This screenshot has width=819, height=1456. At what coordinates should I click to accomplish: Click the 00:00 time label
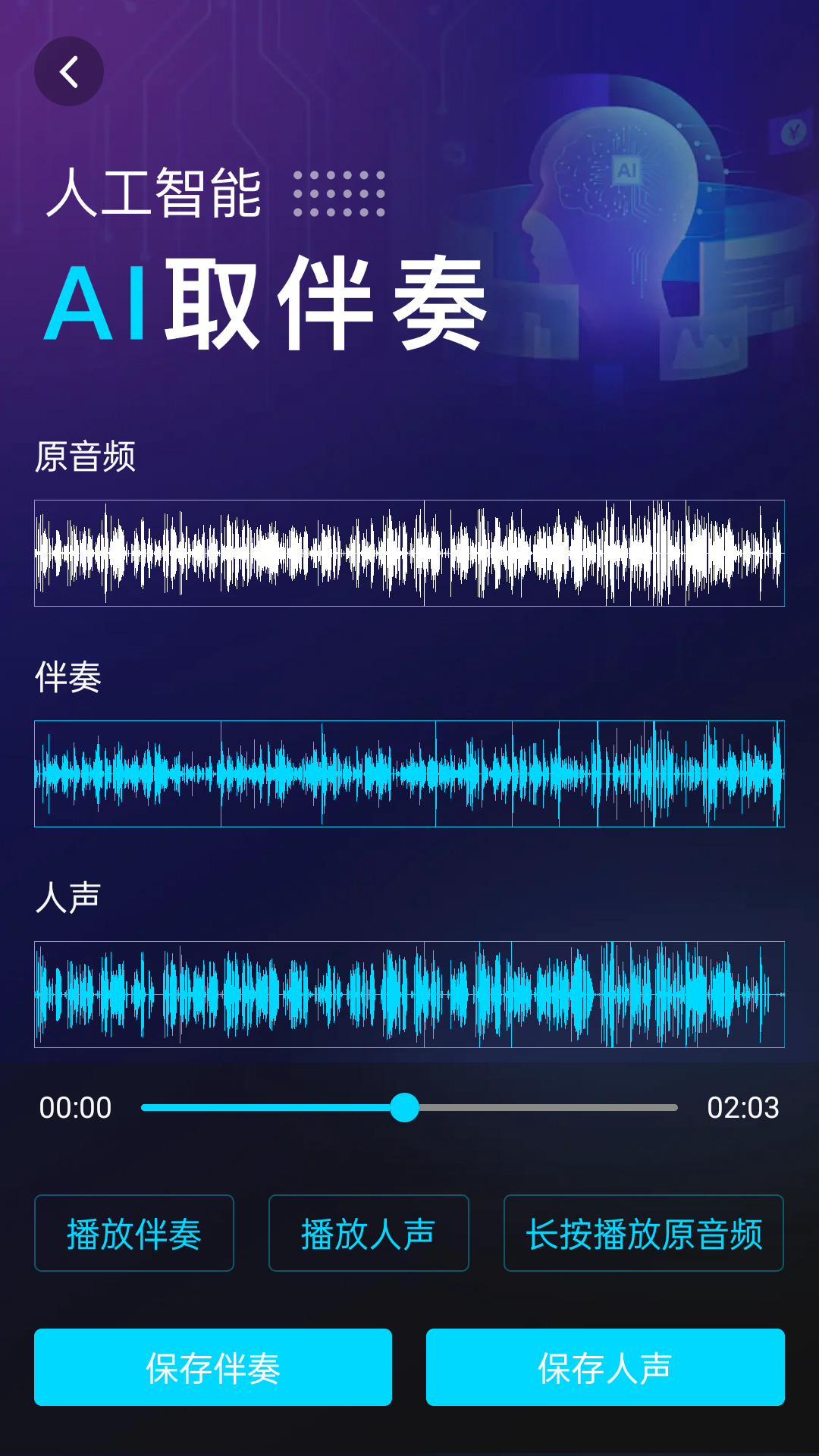[x=76, y=1107]
